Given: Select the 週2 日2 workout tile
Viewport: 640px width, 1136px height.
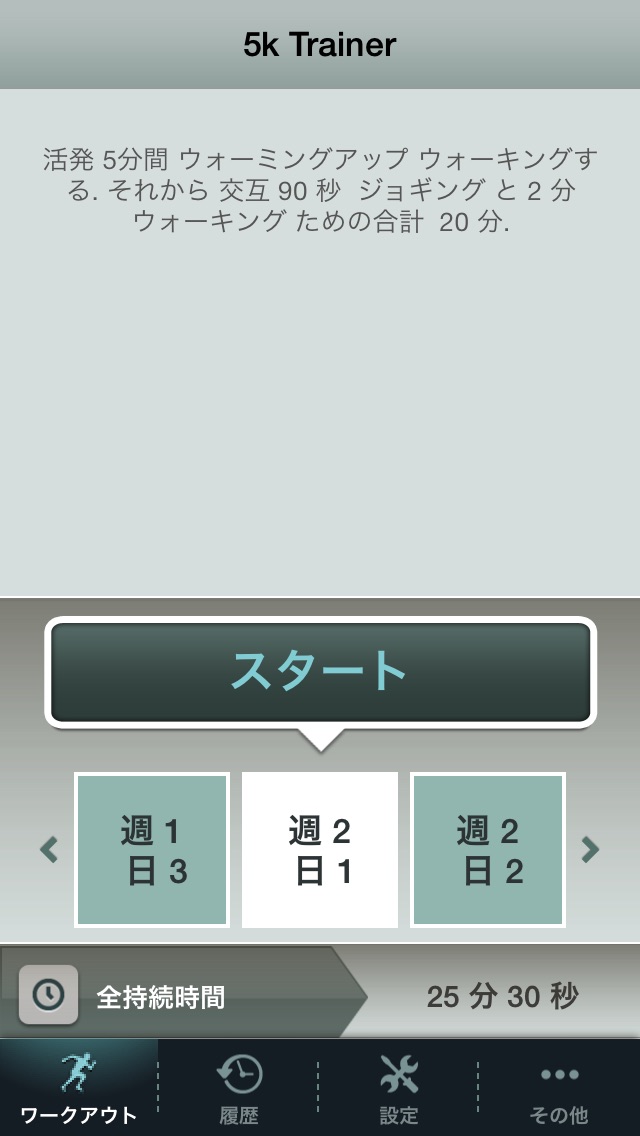Looking at the screenshot, I should click(x=488, y=850).
